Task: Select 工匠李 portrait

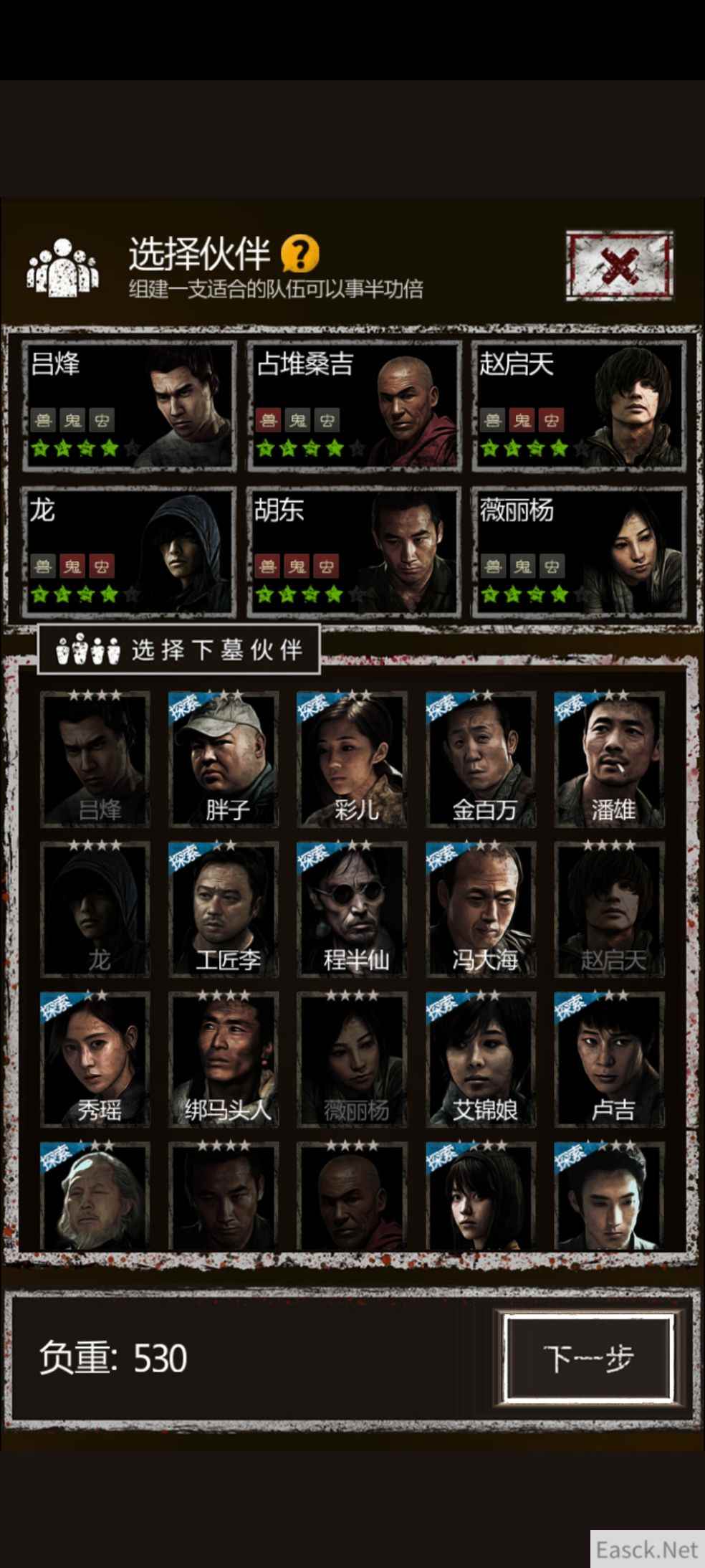Action: (224, 910)
